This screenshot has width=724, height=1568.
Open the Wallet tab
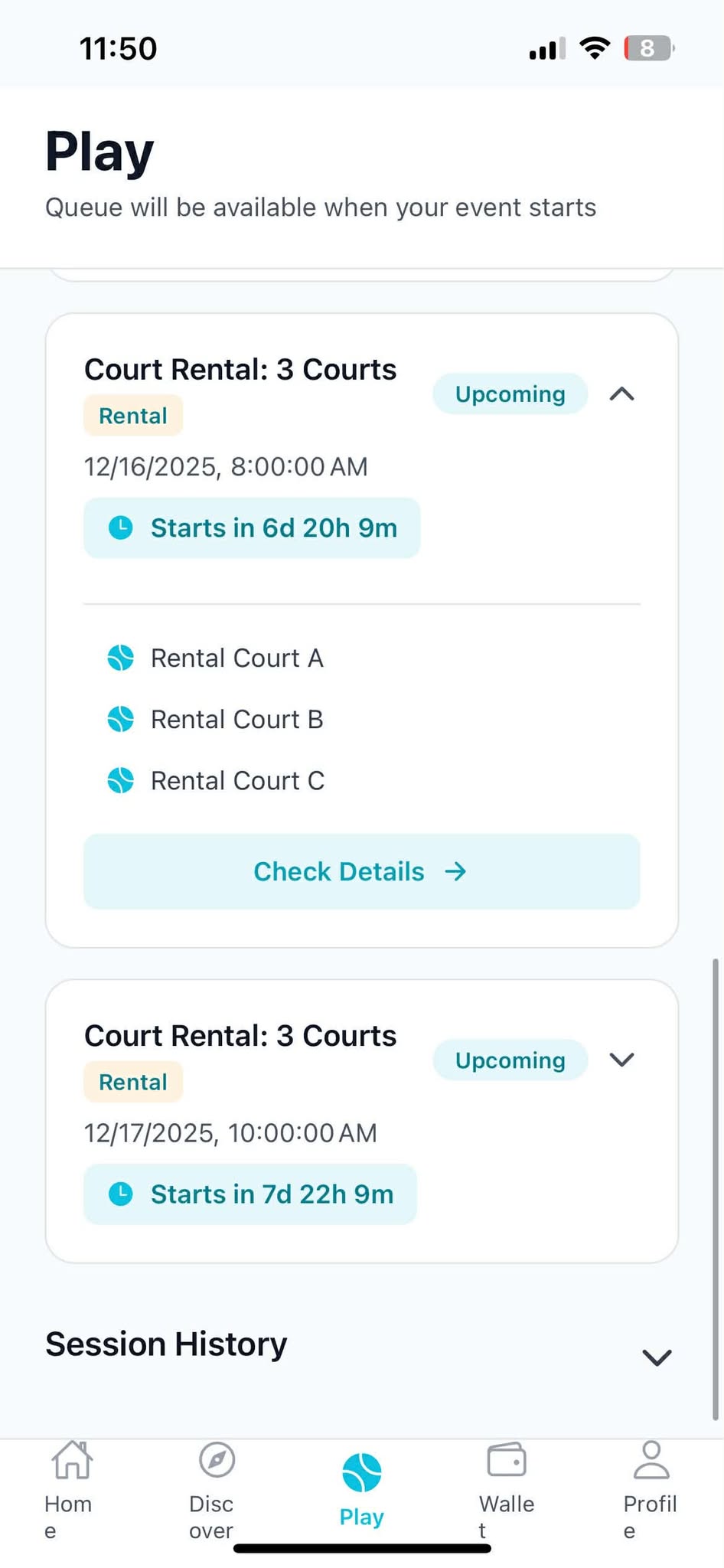click(x=506, y=1487)
